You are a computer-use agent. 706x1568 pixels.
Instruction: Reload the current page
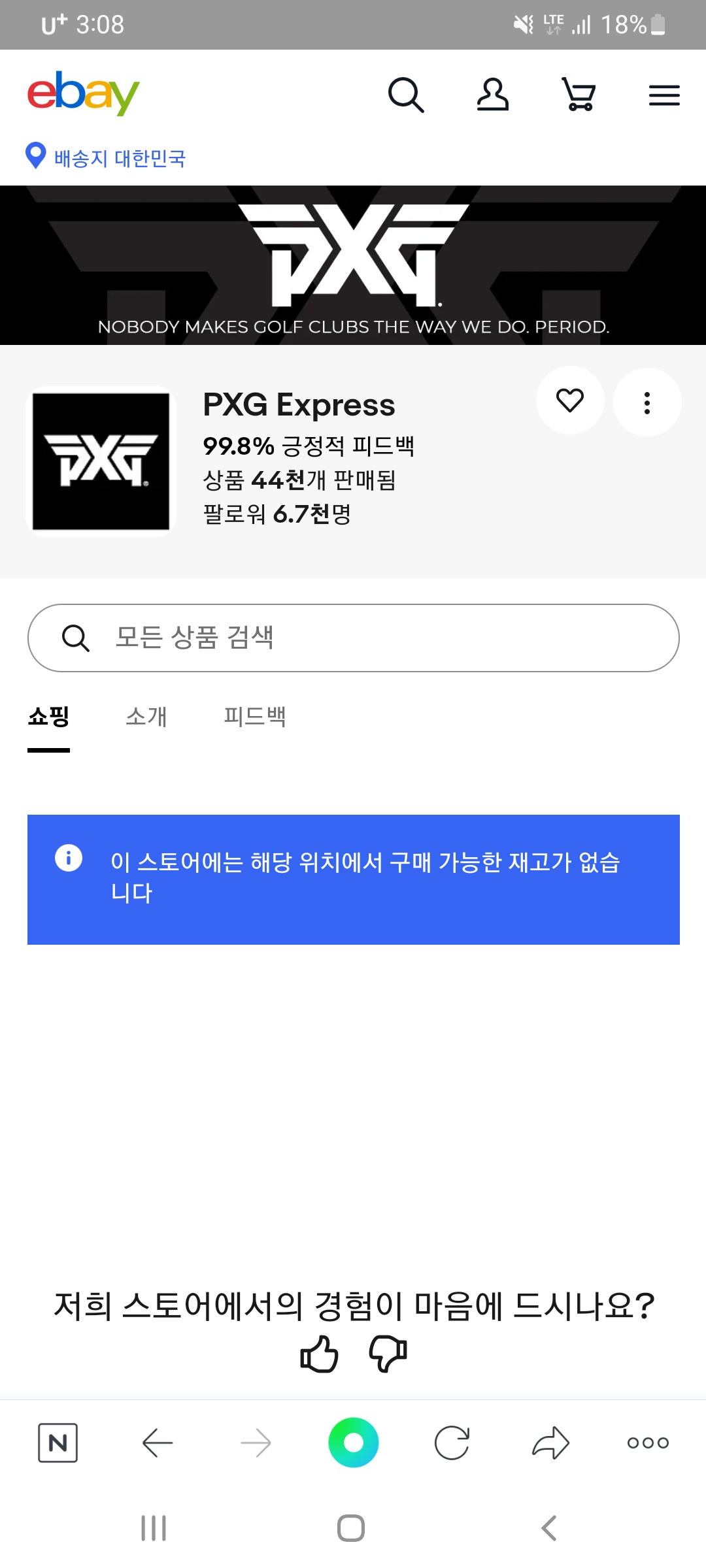tap(452, 1443)
